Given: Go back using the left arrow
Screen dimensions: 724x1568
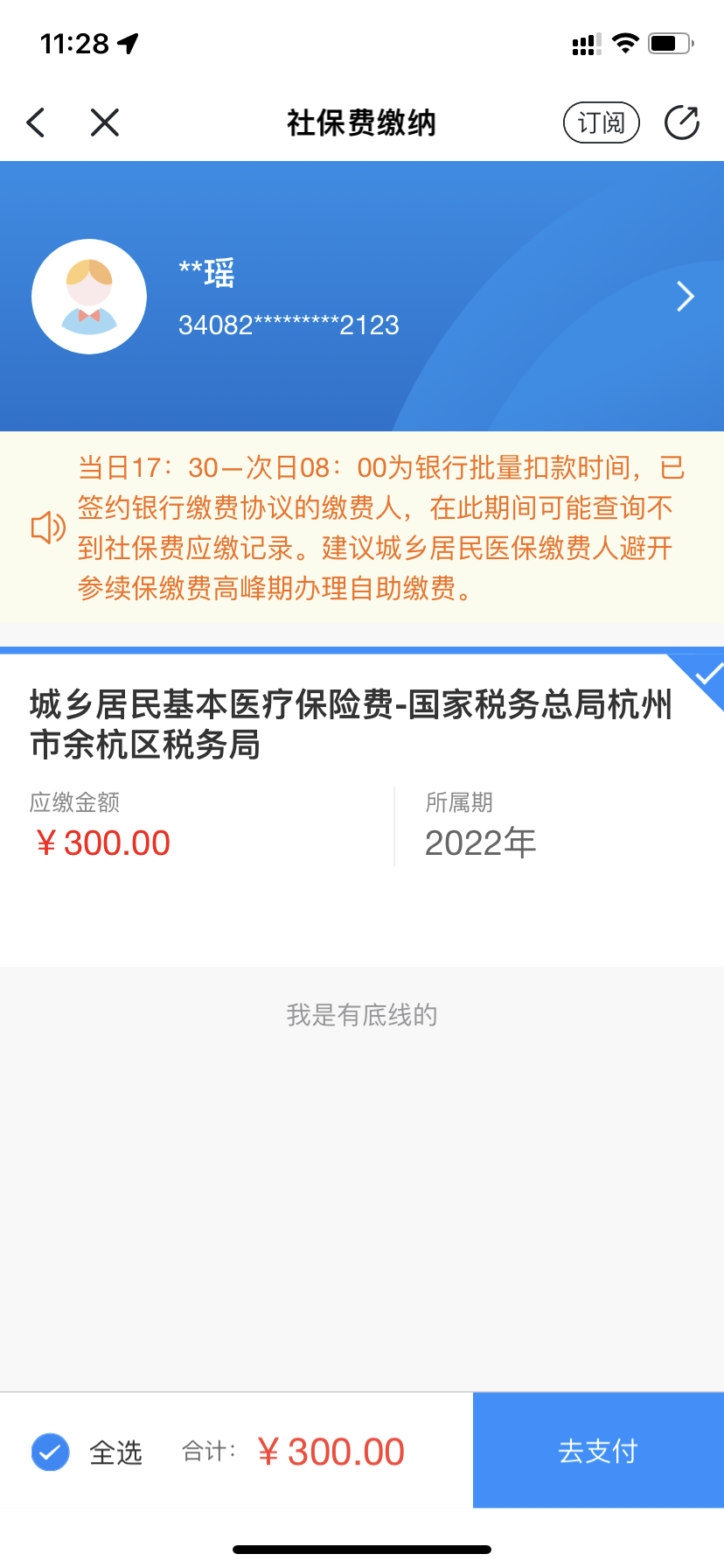Looking at the screenshot, I should (x=36, y=122).
